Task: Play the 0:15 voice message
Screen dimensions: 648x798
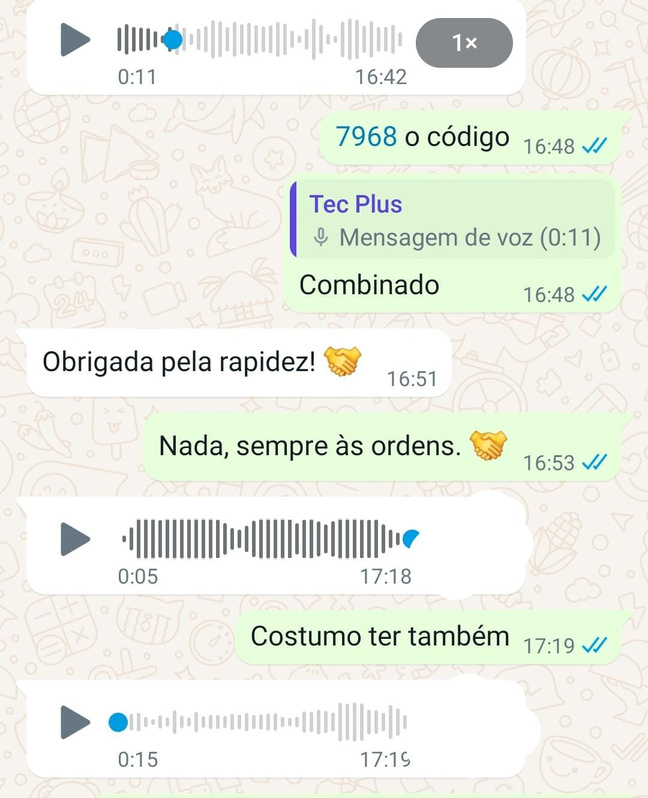Action: (75, 721)
